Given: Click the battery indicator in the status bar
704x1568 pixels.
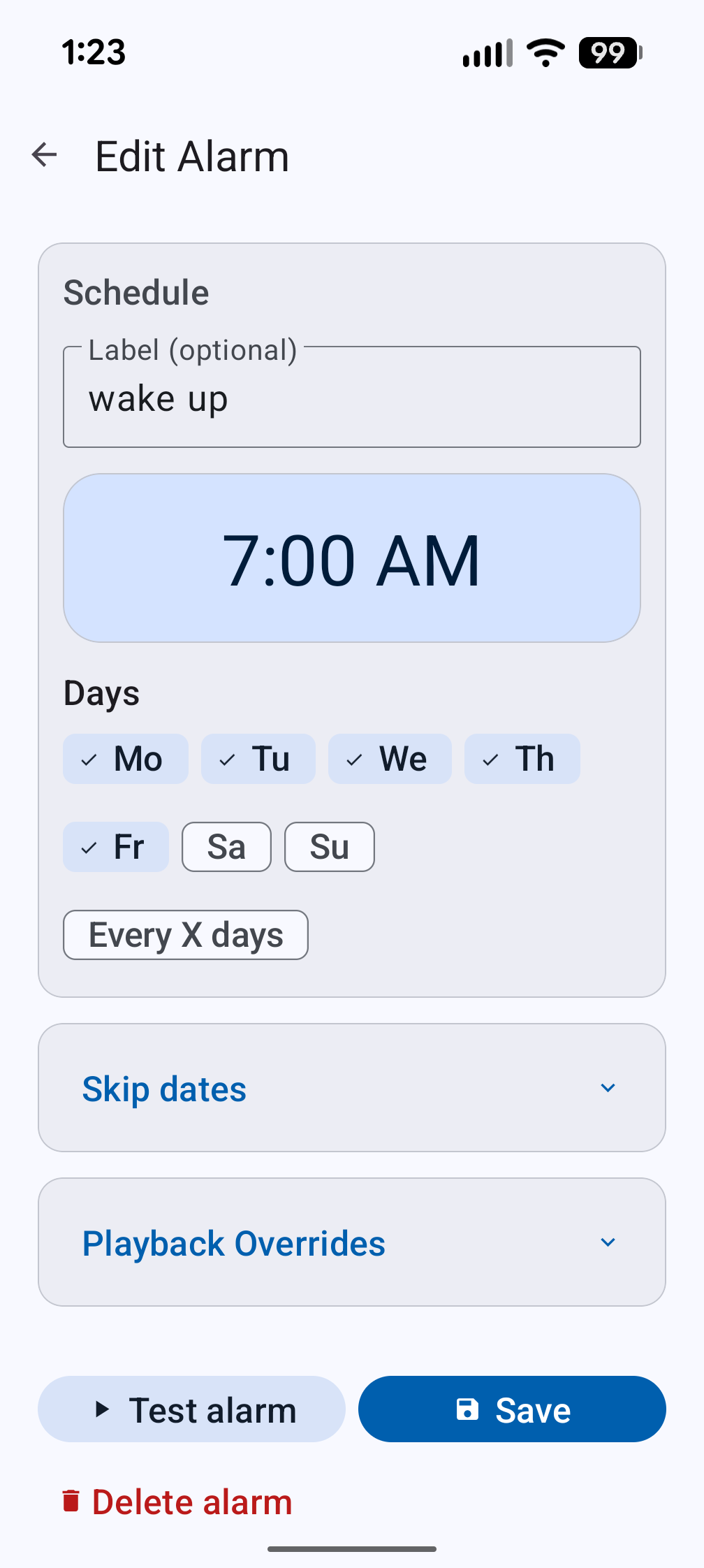Looking at the screenshot, I should click(608, 52).
